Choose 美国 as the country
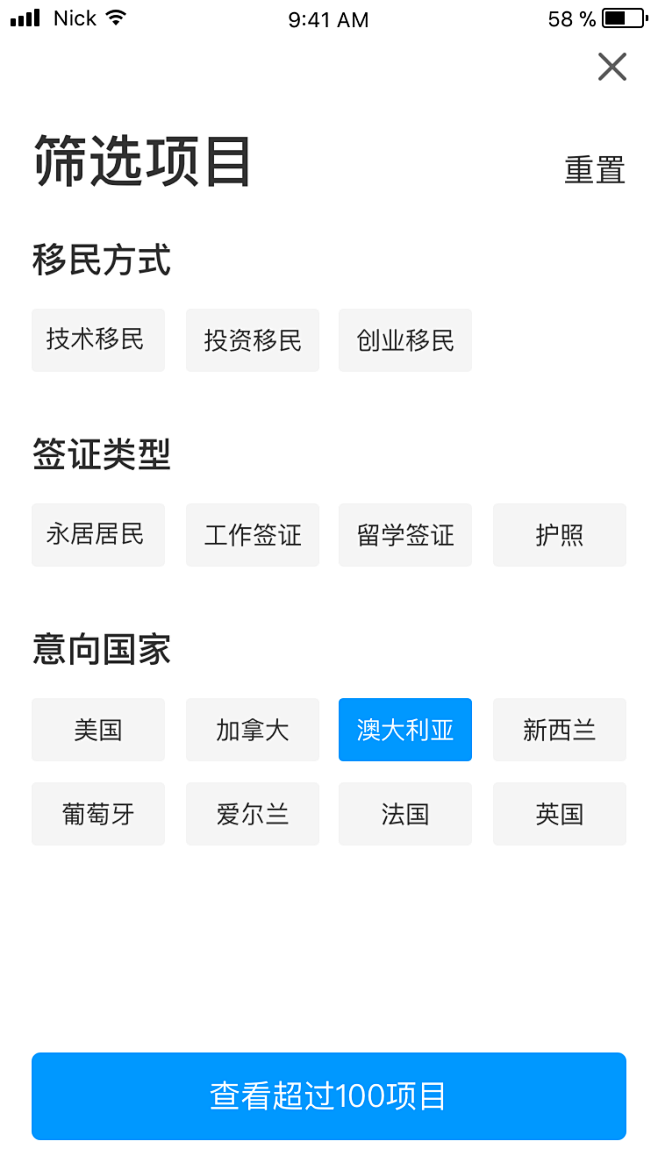Viewport: 658px width, 1170px height. [x=98, y=730]
